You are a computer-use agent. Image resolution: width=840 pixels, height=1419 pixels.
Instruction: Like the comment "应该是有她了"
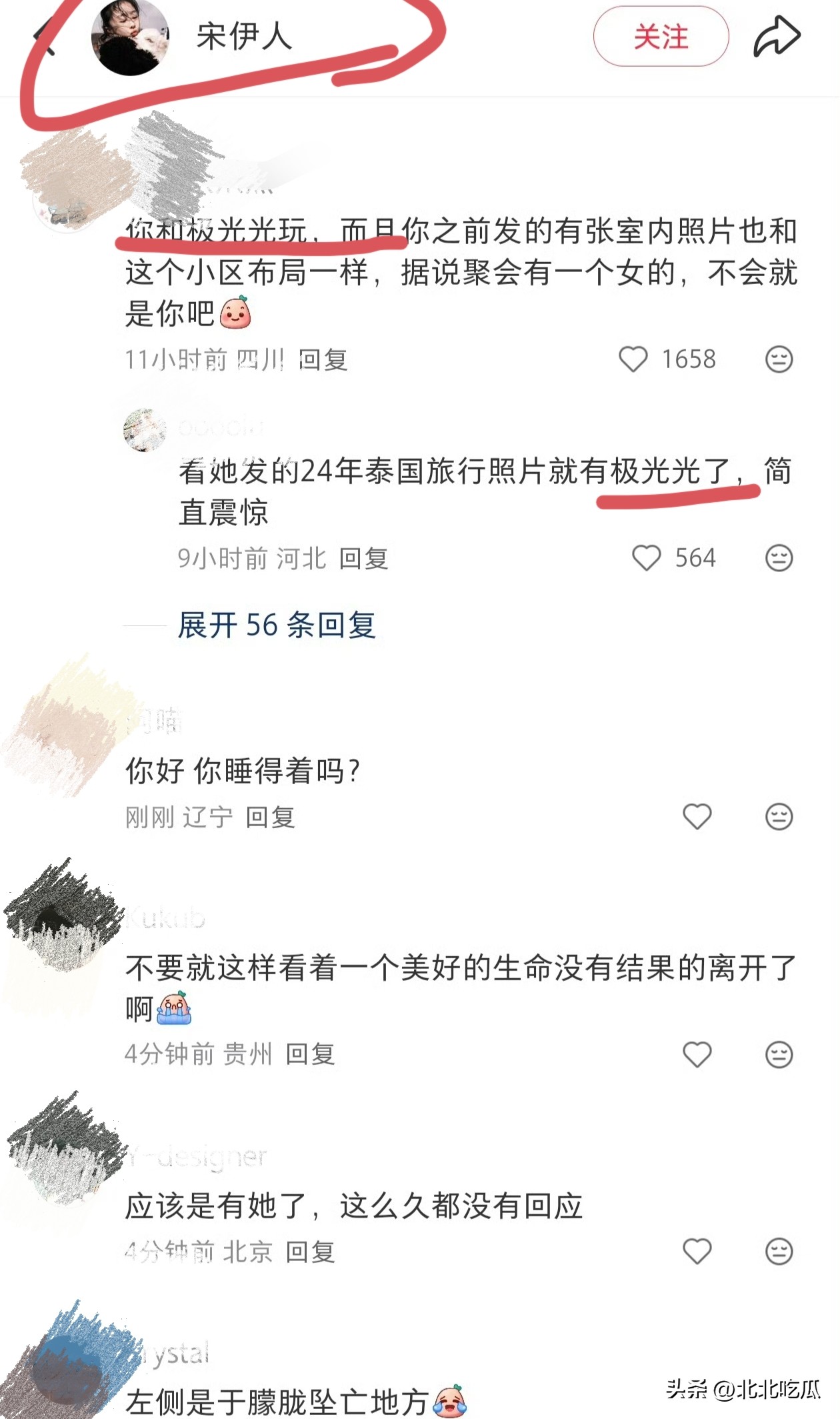click(697, 1252)
